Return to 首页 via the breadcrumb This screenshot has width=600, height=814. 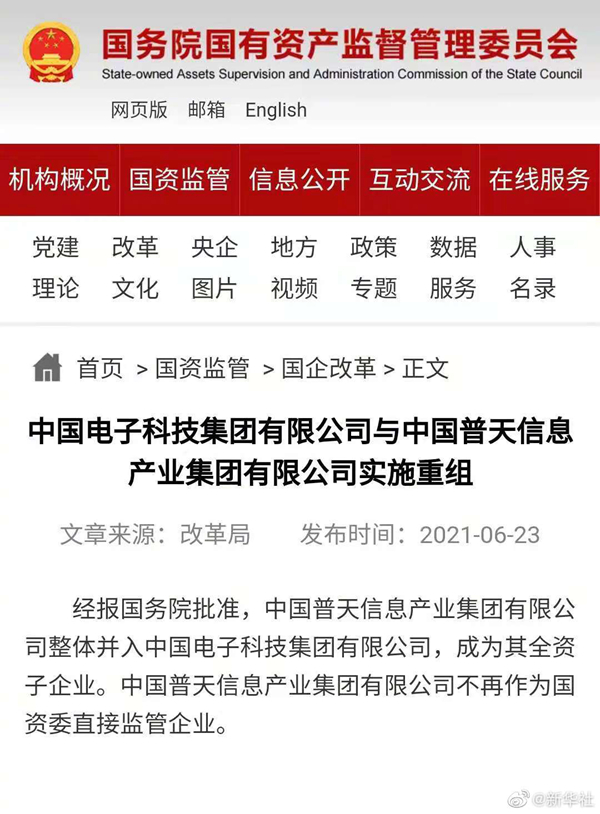point(100,368)
